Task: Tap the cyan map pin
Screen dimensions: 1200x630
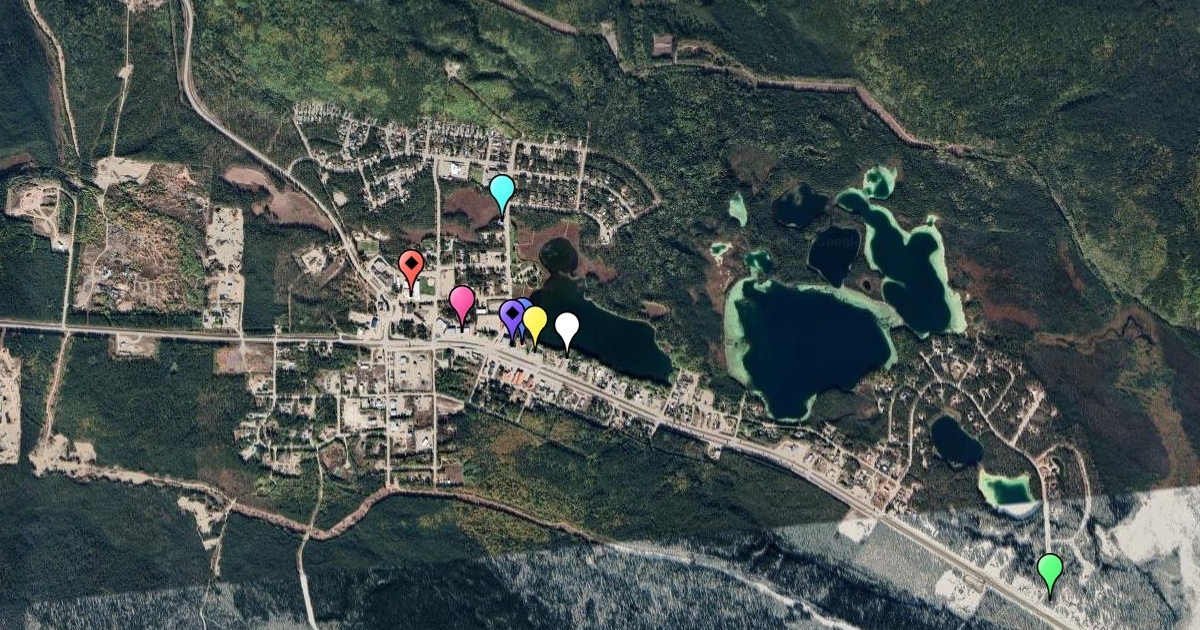Action: (502, 190)
